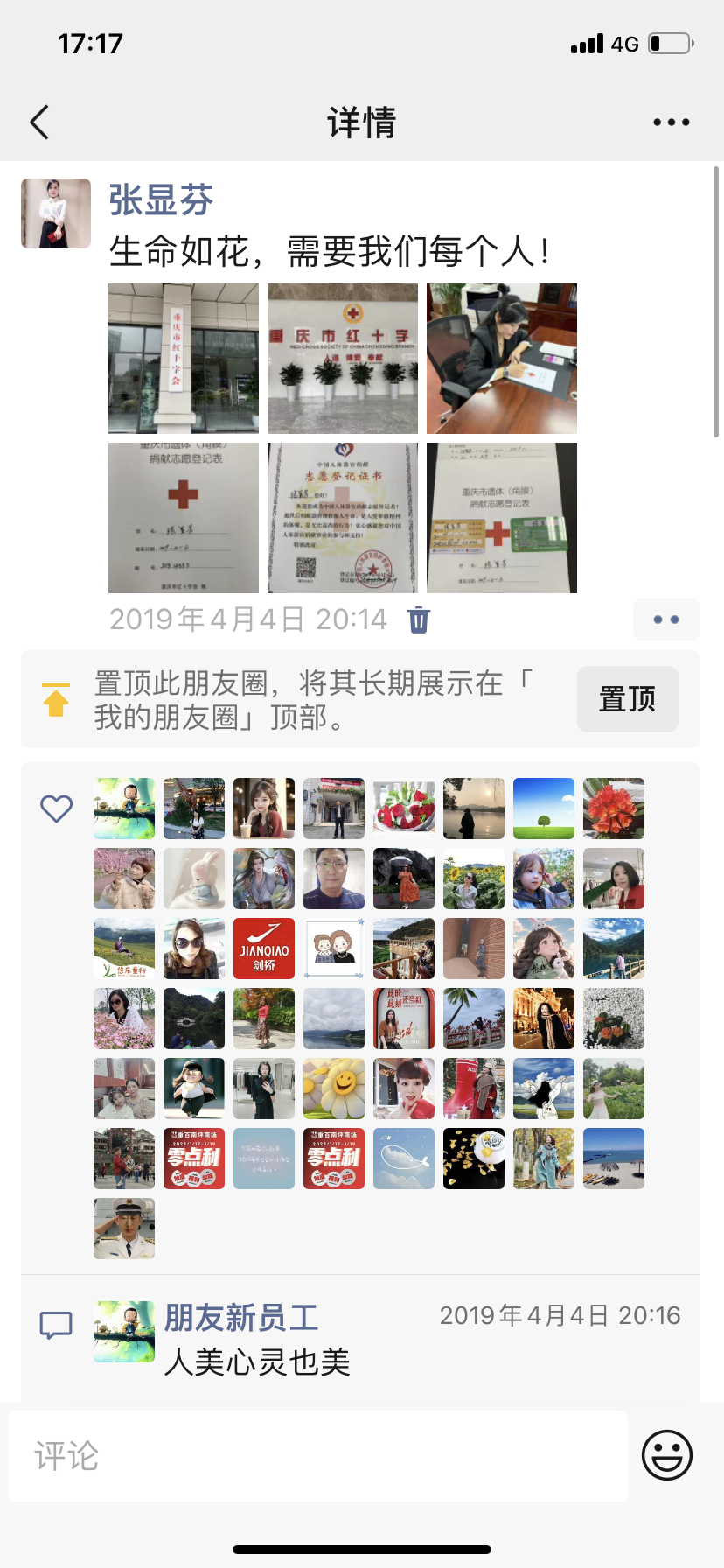Go back using the top-left arrow
Viewport: 724px width, 1568px height.
coord(39,122)
